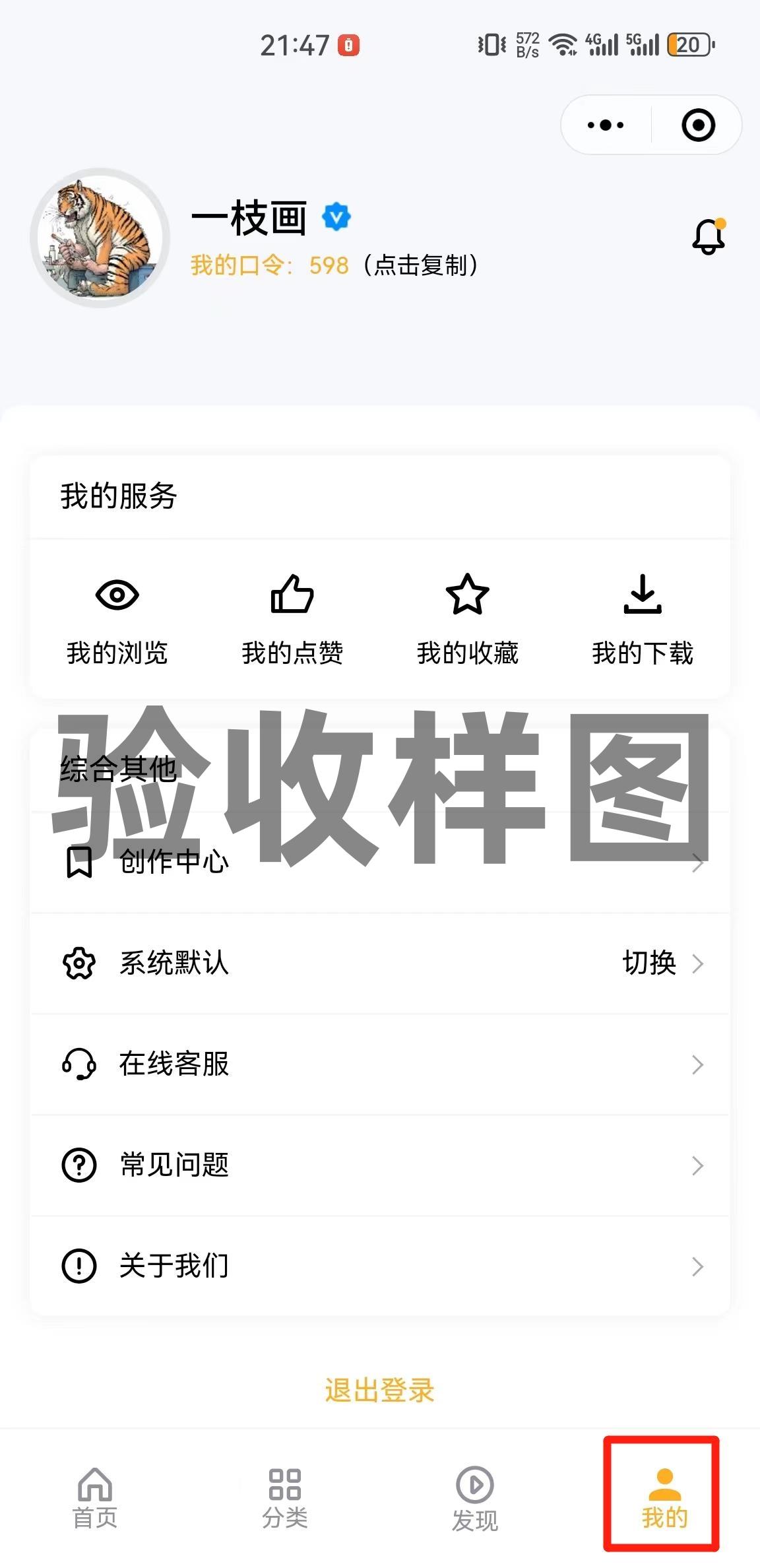The height and width of the screenshot is (1568, 760).
Task: Click the 系统默认 gear icon
Action: pos(79,964)
